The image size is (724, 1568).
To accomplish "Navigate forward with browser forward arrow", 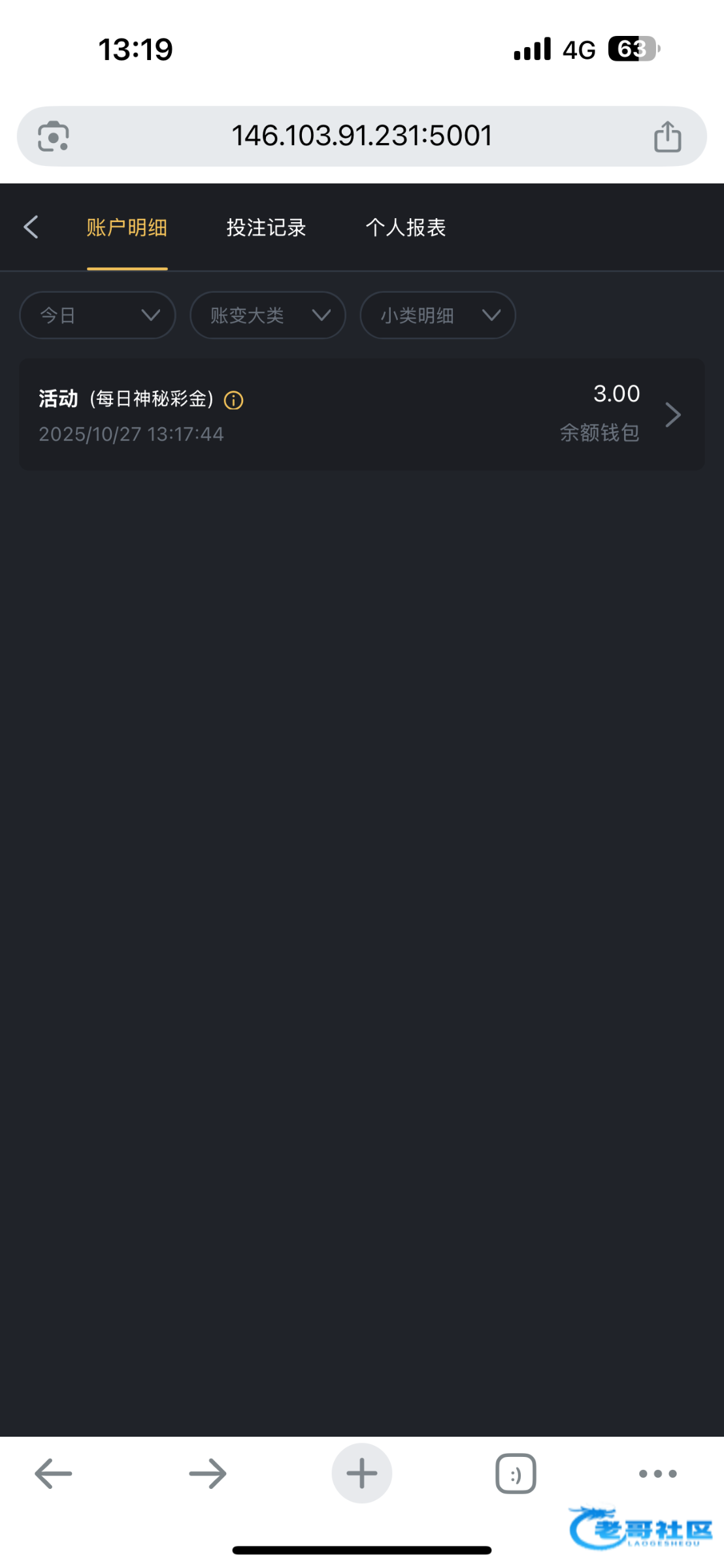I will pos(208,1473).
